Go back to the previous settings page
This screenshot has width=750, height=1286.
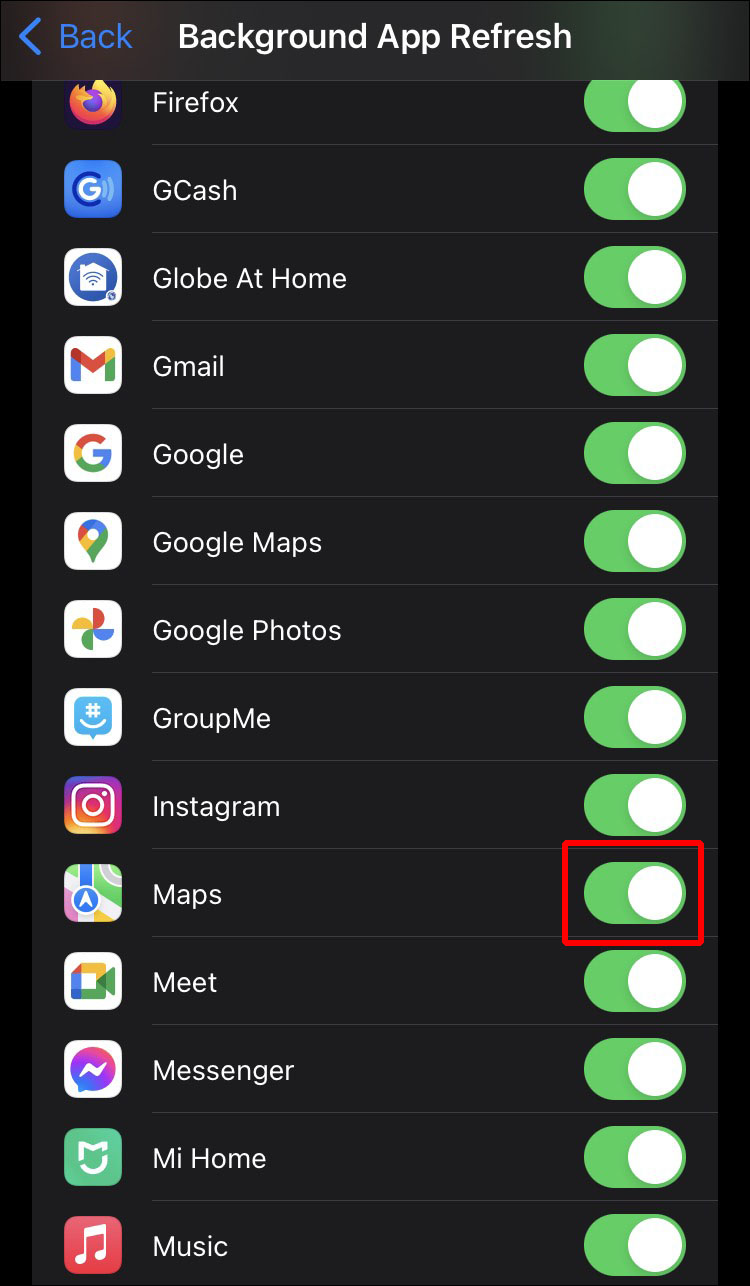point(76,38)
